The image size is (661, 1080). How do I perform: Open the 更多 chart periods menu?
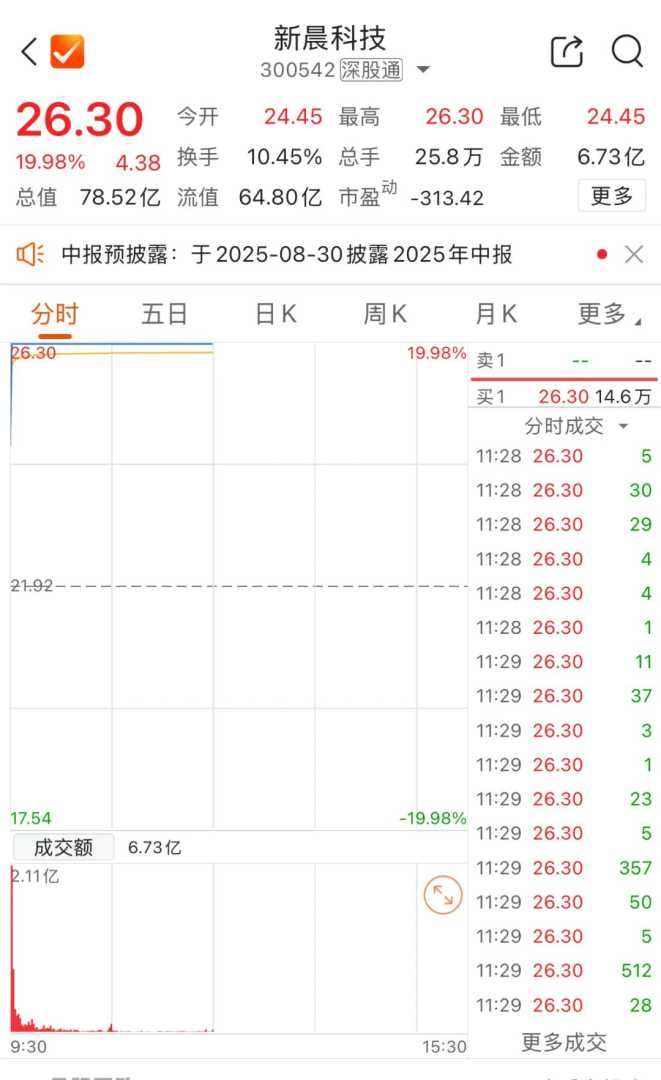click(x=607, y=314)
